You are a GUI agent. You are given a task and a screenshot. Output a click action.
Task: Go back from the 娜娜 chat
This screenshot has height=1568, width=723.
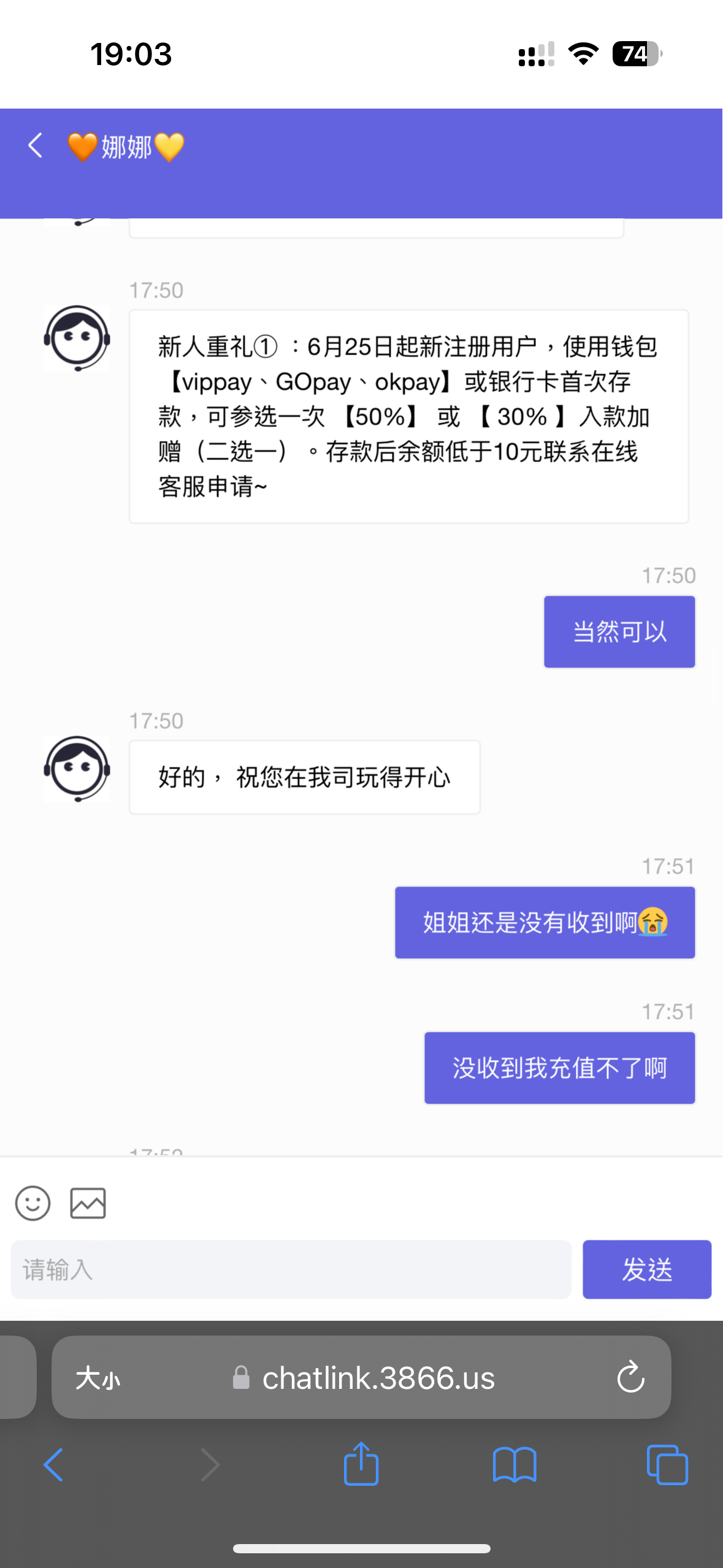point(36,146)
